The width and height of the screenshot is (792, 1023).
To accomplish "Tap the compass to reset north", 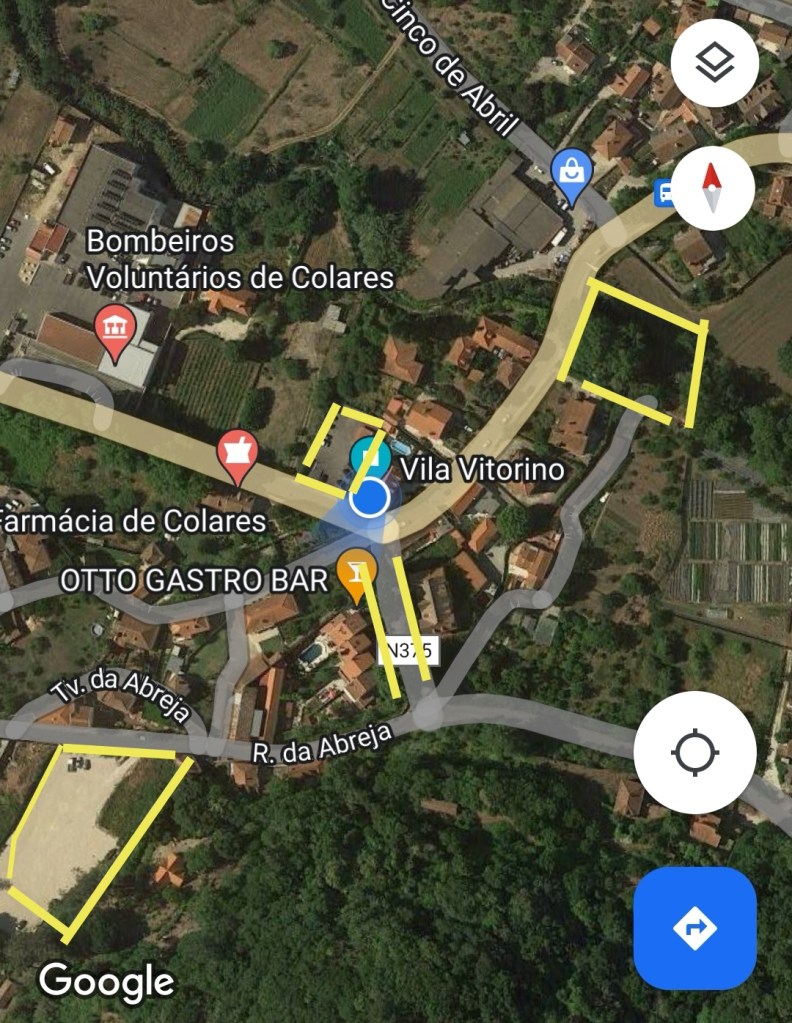I will (x=712, y=187).
